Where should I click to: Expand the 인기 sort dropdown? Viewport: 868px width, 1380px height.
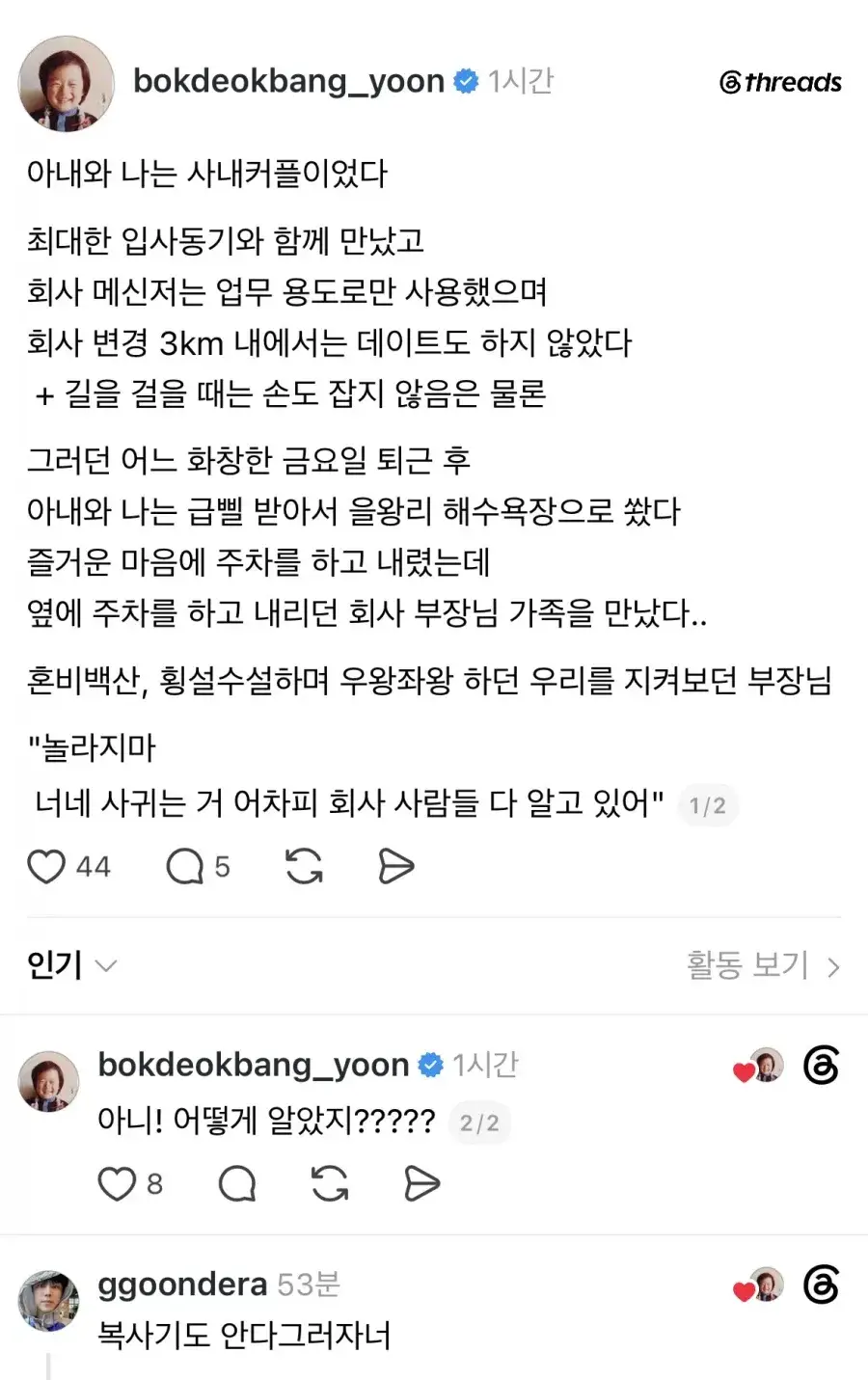tap(71, 965)
